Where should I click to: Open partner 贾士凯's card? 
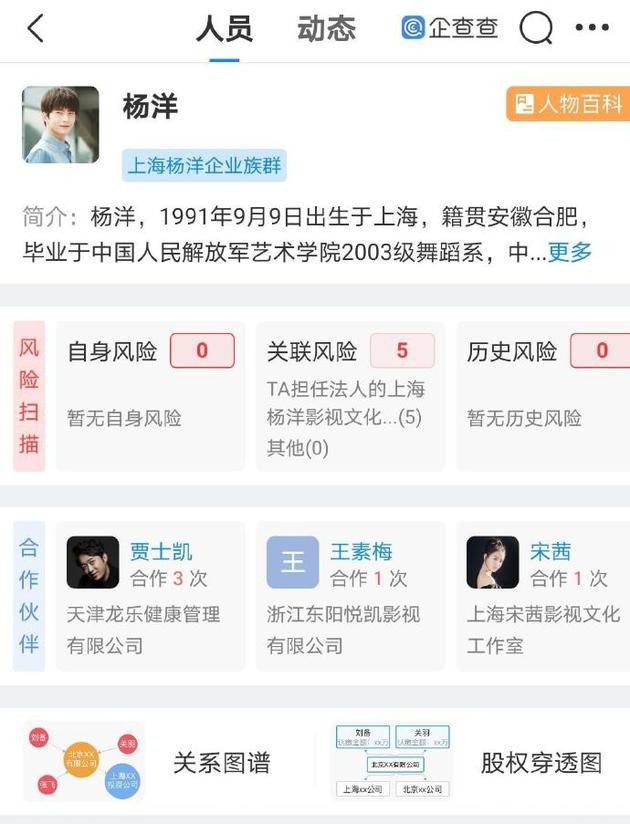click(x=150, y=595)
